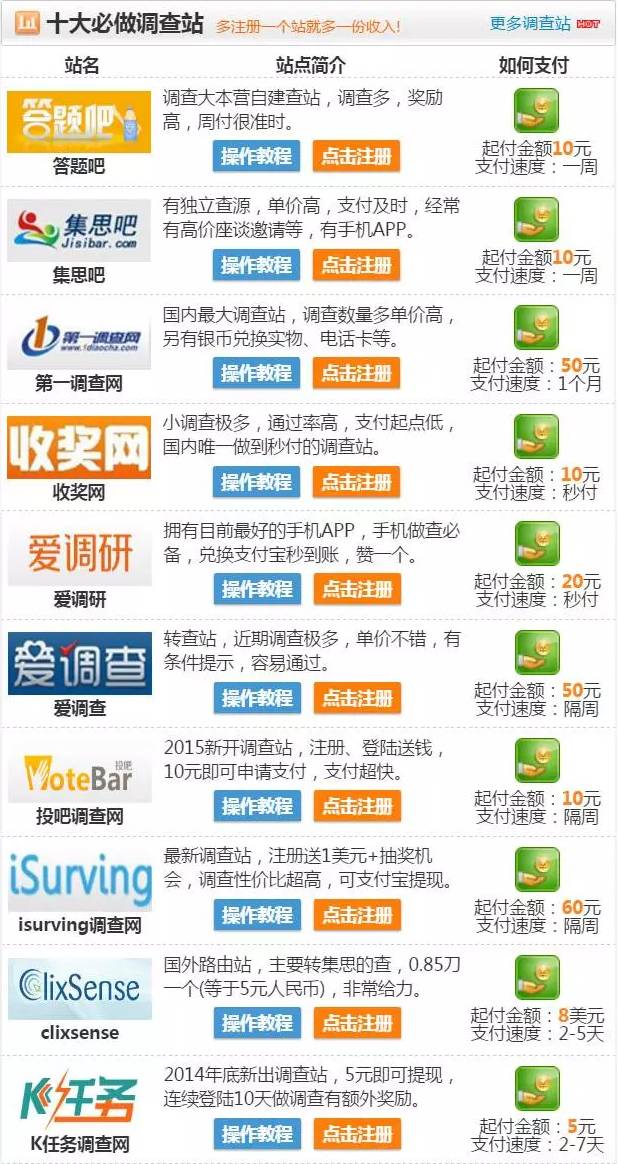Open the 更多调查站 link

tap(530, 23)
